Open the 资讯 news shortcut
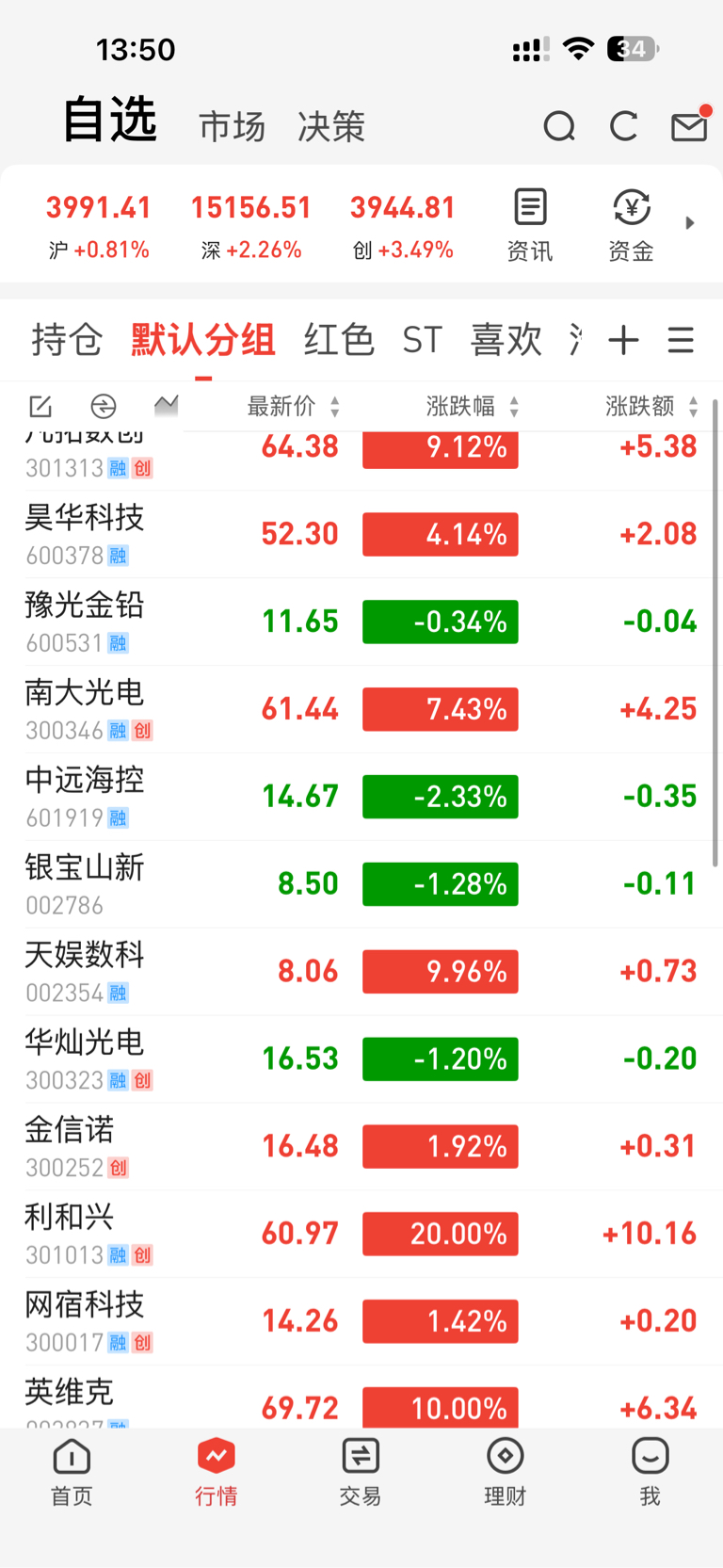Image resolution: width=723 pixels, height=1568 pixels. [x=530, y=225]
